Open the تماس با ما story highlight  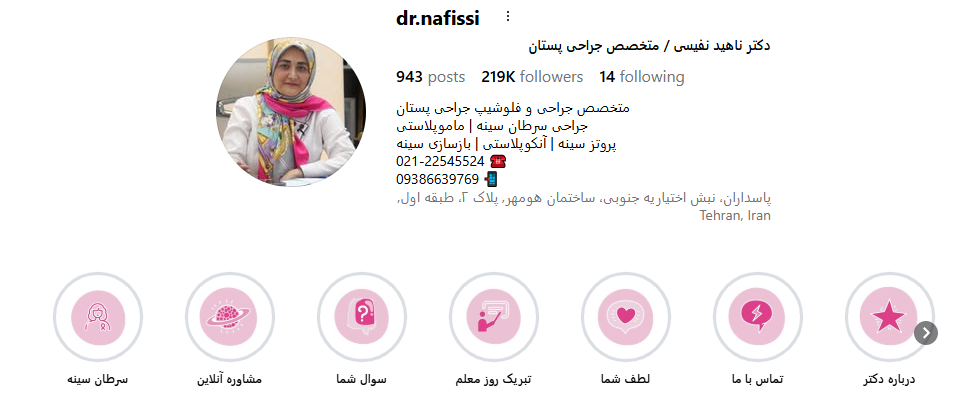[x=759, y=317]
